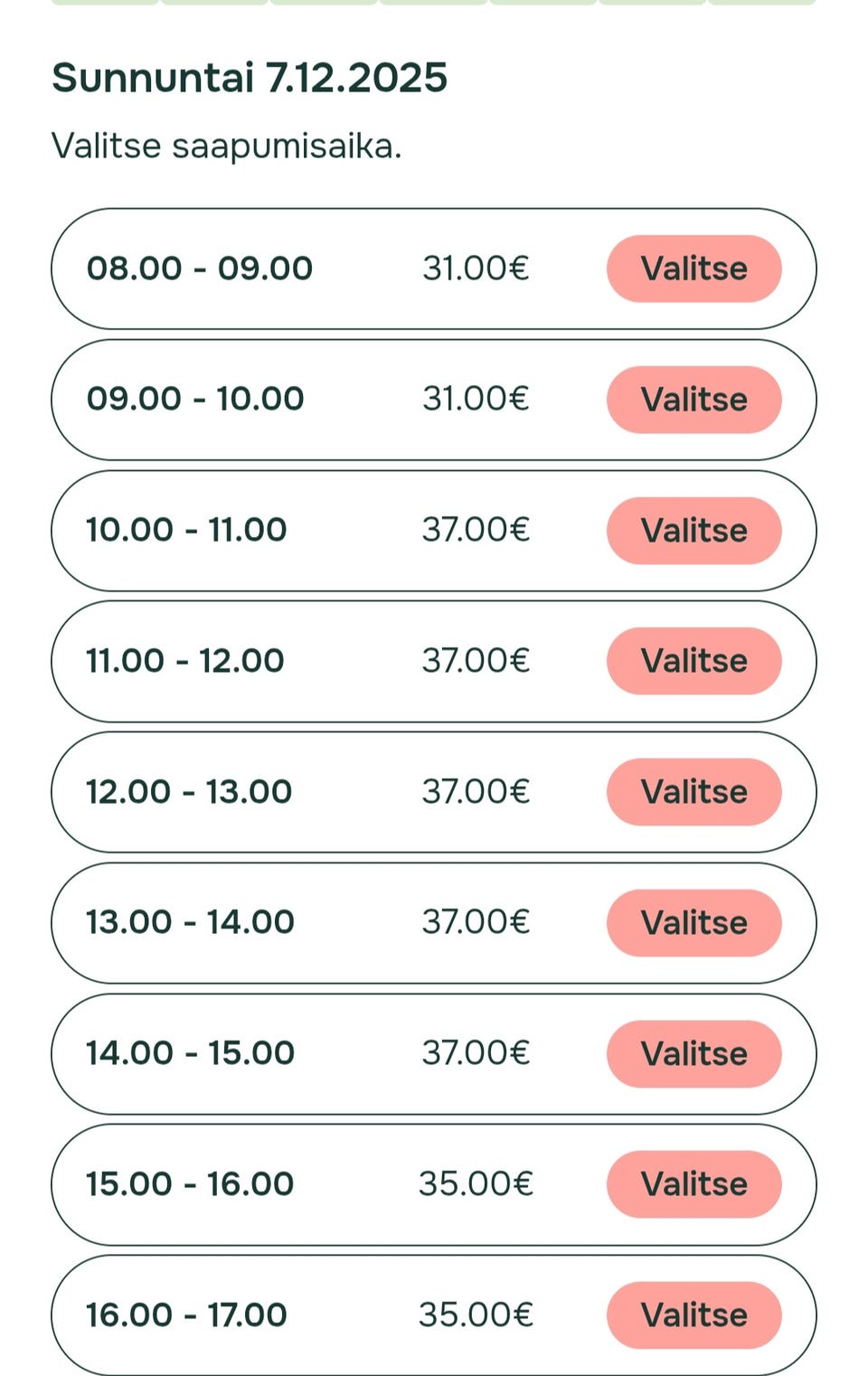Tap Valitse for 10.00 - 11.00
This screenshot has height=1376, width=868.
pos(693,531)
